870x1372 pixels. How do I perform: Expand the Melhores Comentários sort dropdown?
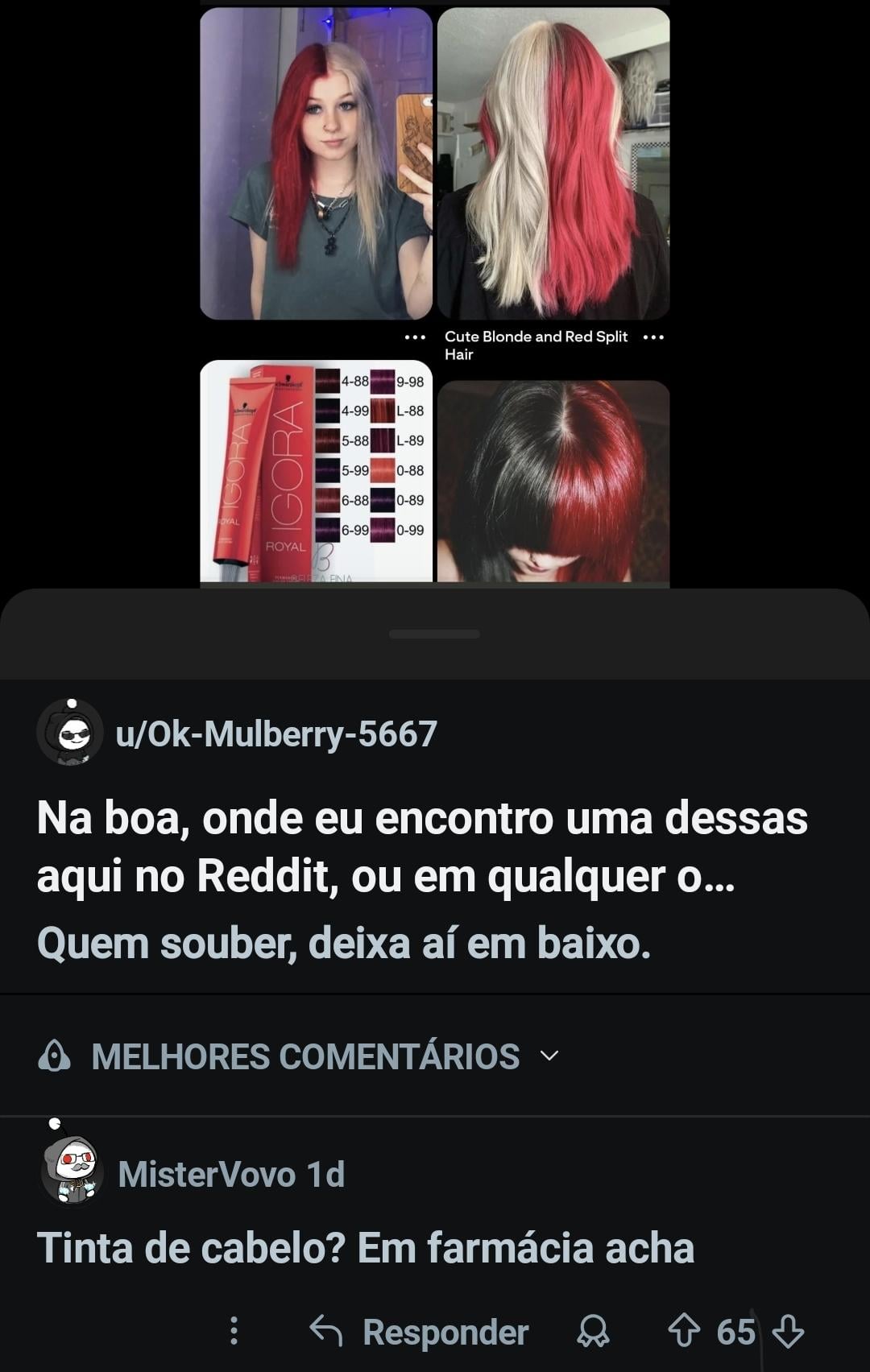pyautogui.click(x=304, y=1056)
